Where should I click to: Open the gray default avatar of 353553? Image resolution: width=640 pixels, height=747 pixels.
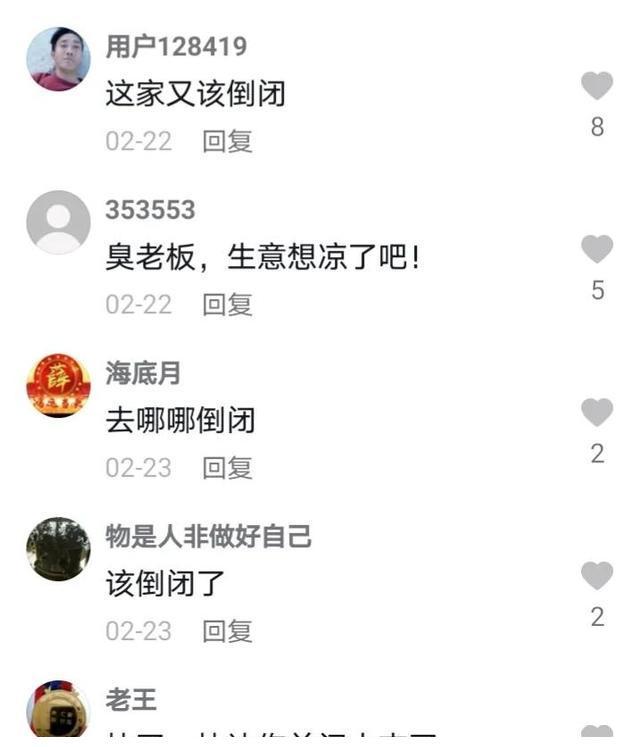tap(58, 222)
